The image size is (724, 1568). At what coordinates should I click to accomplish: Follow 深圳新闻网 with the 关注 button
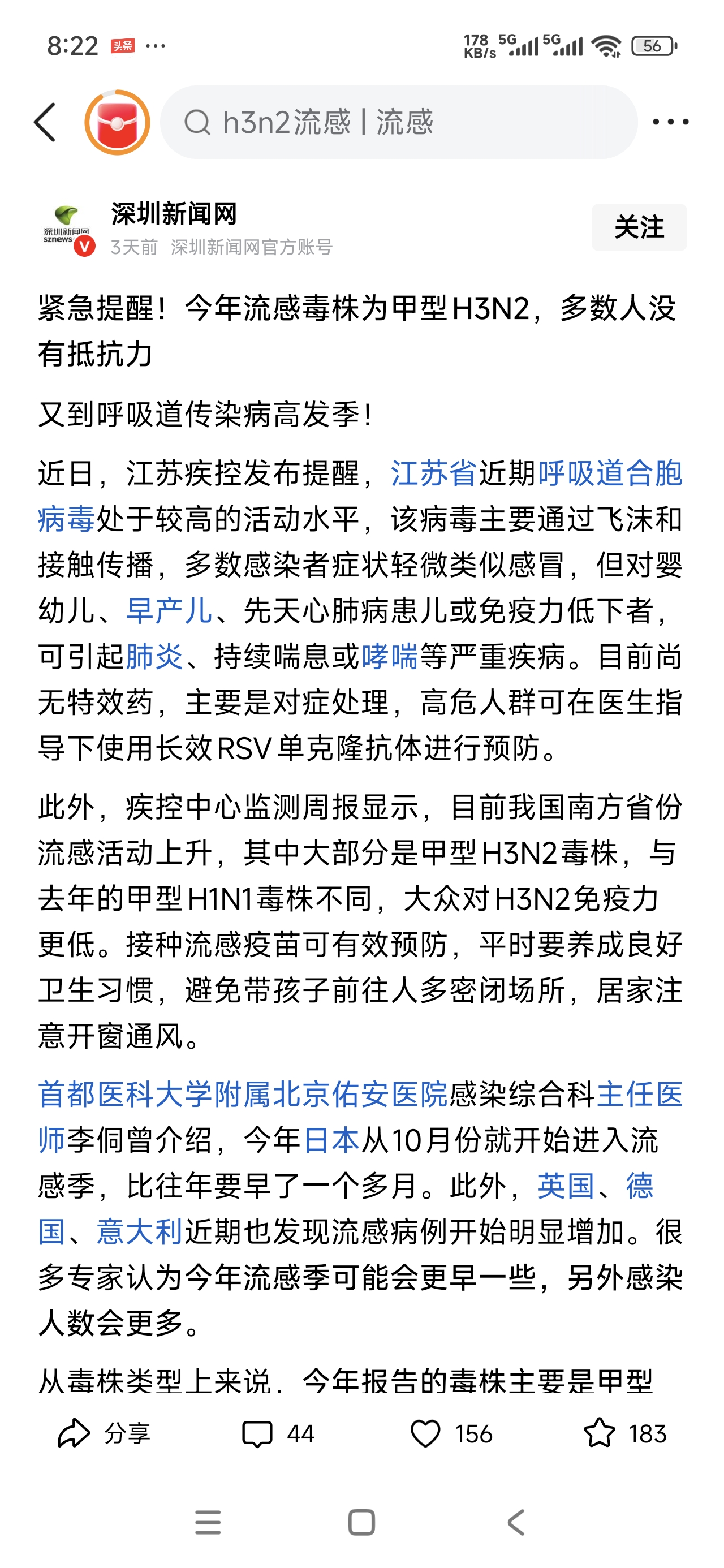click(x=638, y=227)
